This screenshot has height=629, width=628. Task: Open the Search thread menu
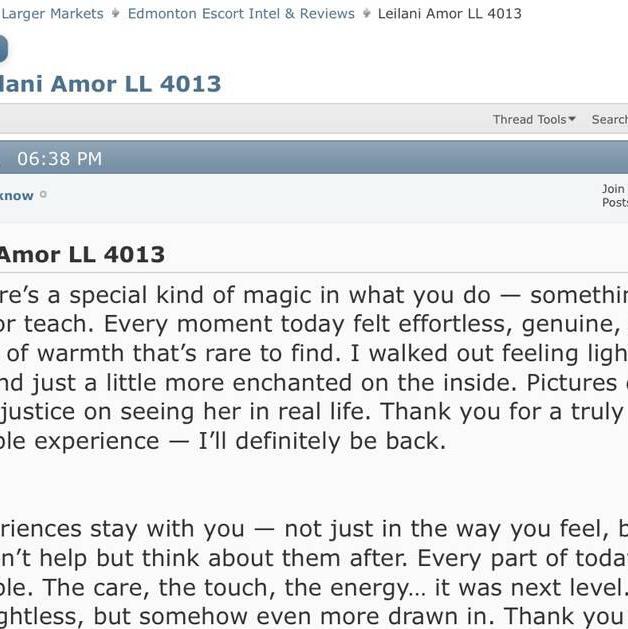(609, 119)
